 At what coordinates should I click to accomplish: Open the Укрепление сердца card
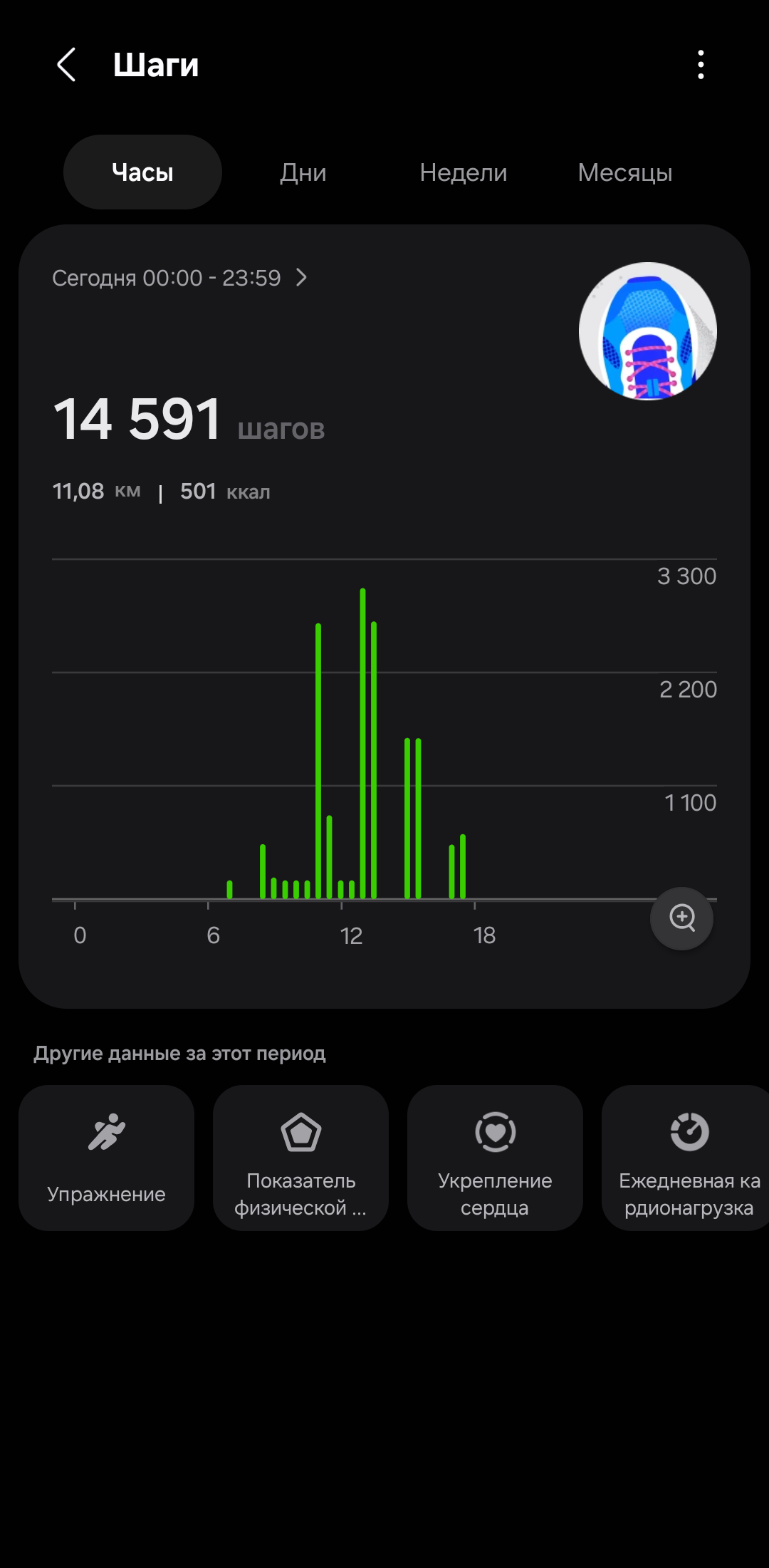coord(495,1158)
